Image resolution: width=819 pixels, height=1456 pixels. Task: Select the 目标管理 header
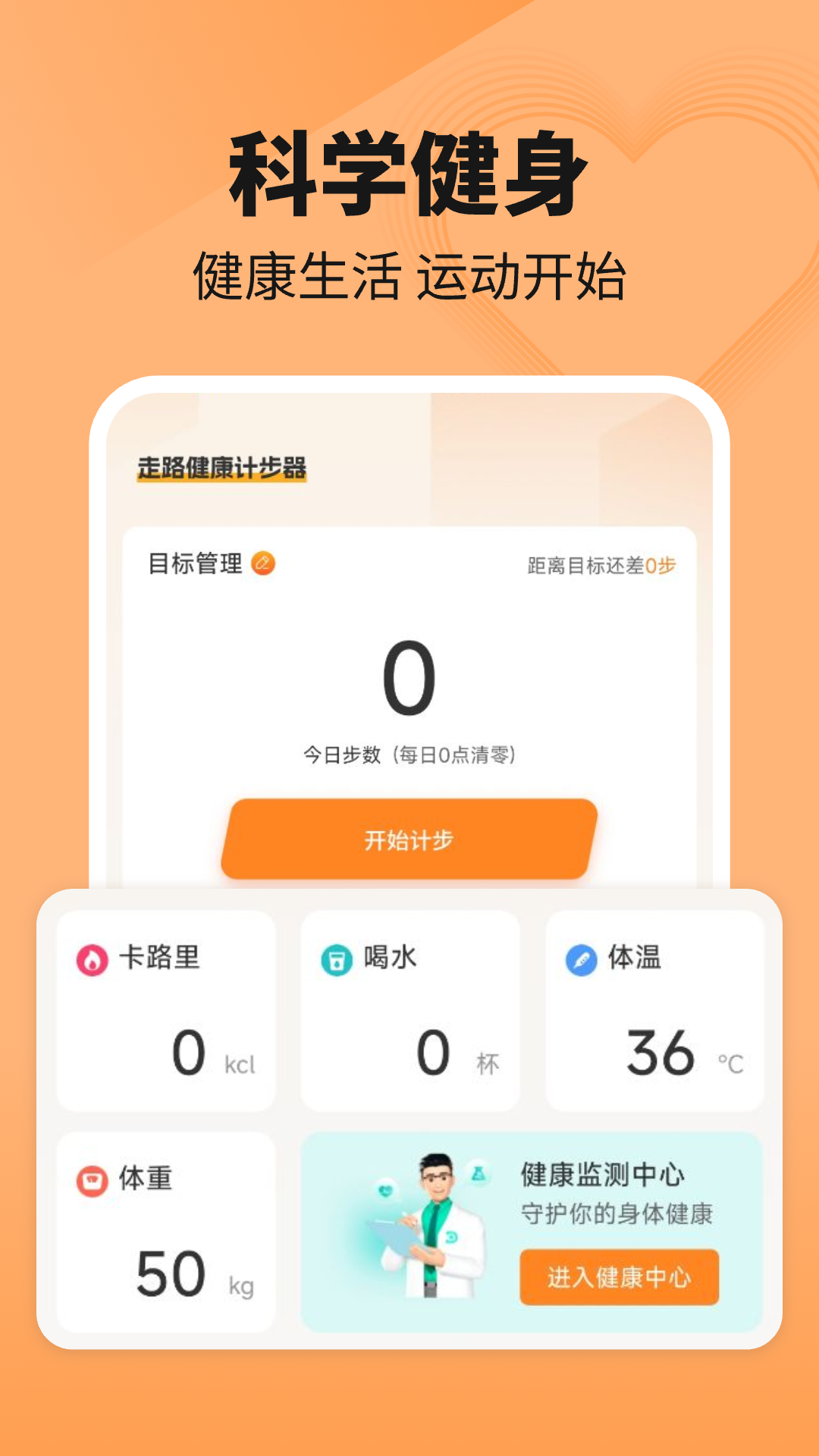click(x=196, y=563)
